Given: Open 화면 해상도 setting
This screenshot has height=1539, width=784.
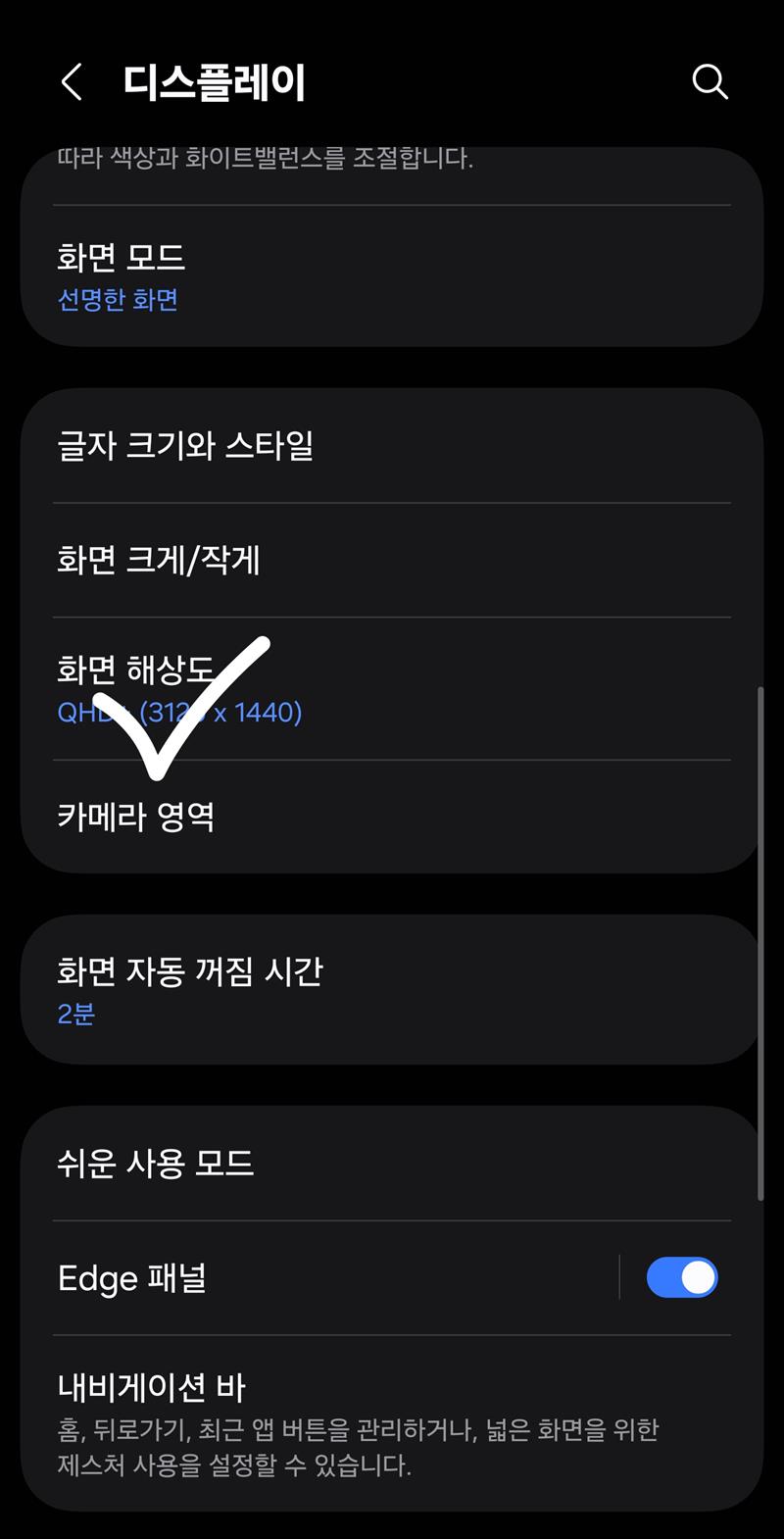Looking at the screenshot, I should point(392,689).
